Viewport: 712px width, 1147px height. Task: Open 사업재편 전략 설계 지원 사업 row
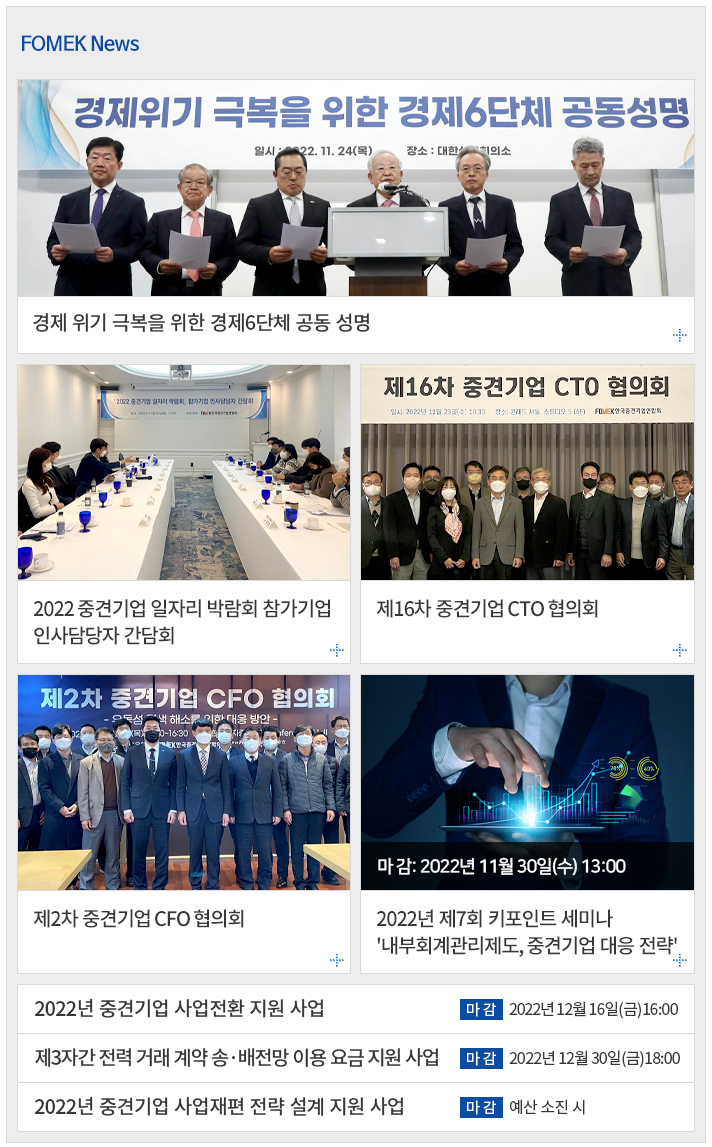220,1106
